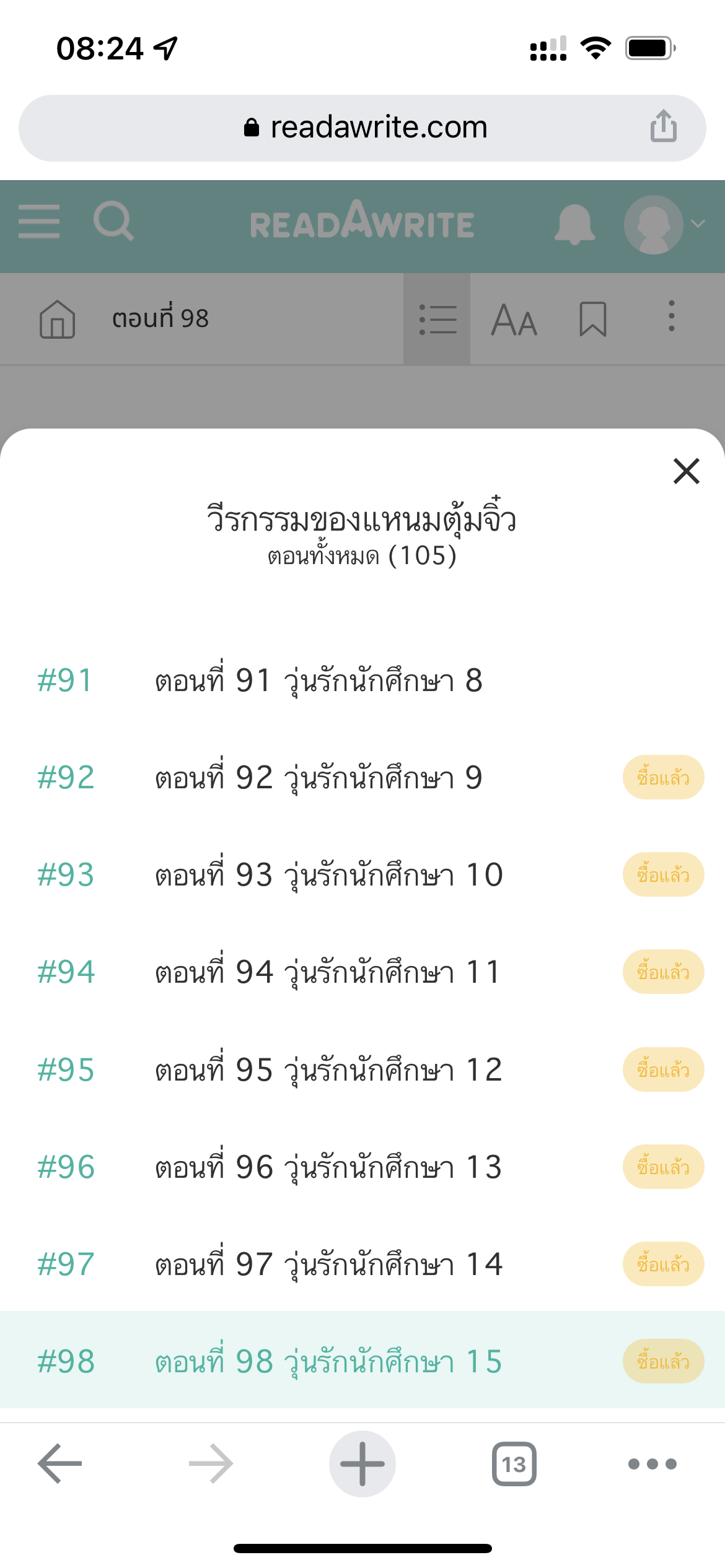Go to chapter #94 ตอนที่ 94
This screenshot has height=1568, width=725.
362,972
